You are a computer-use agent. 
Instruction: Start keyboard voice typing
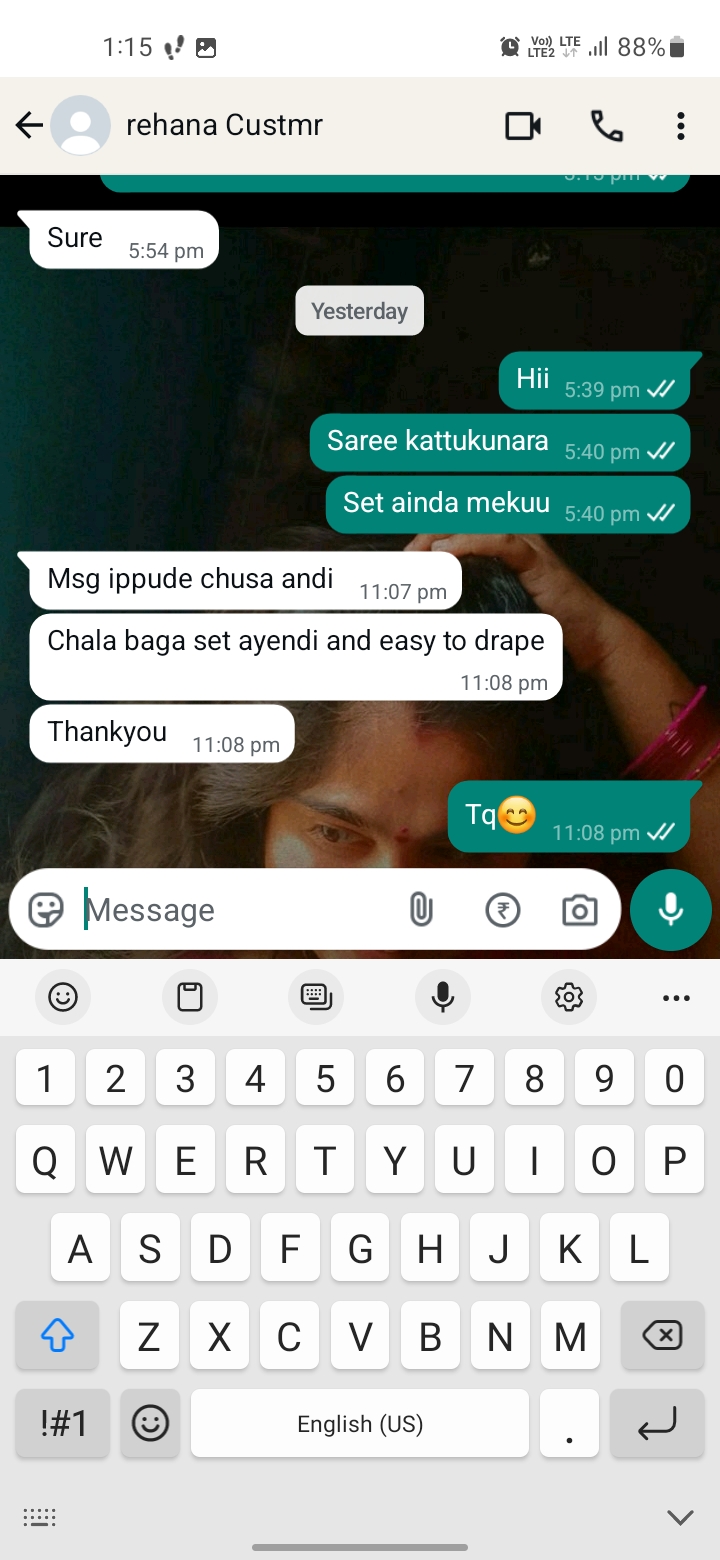[x=443, y=997]
